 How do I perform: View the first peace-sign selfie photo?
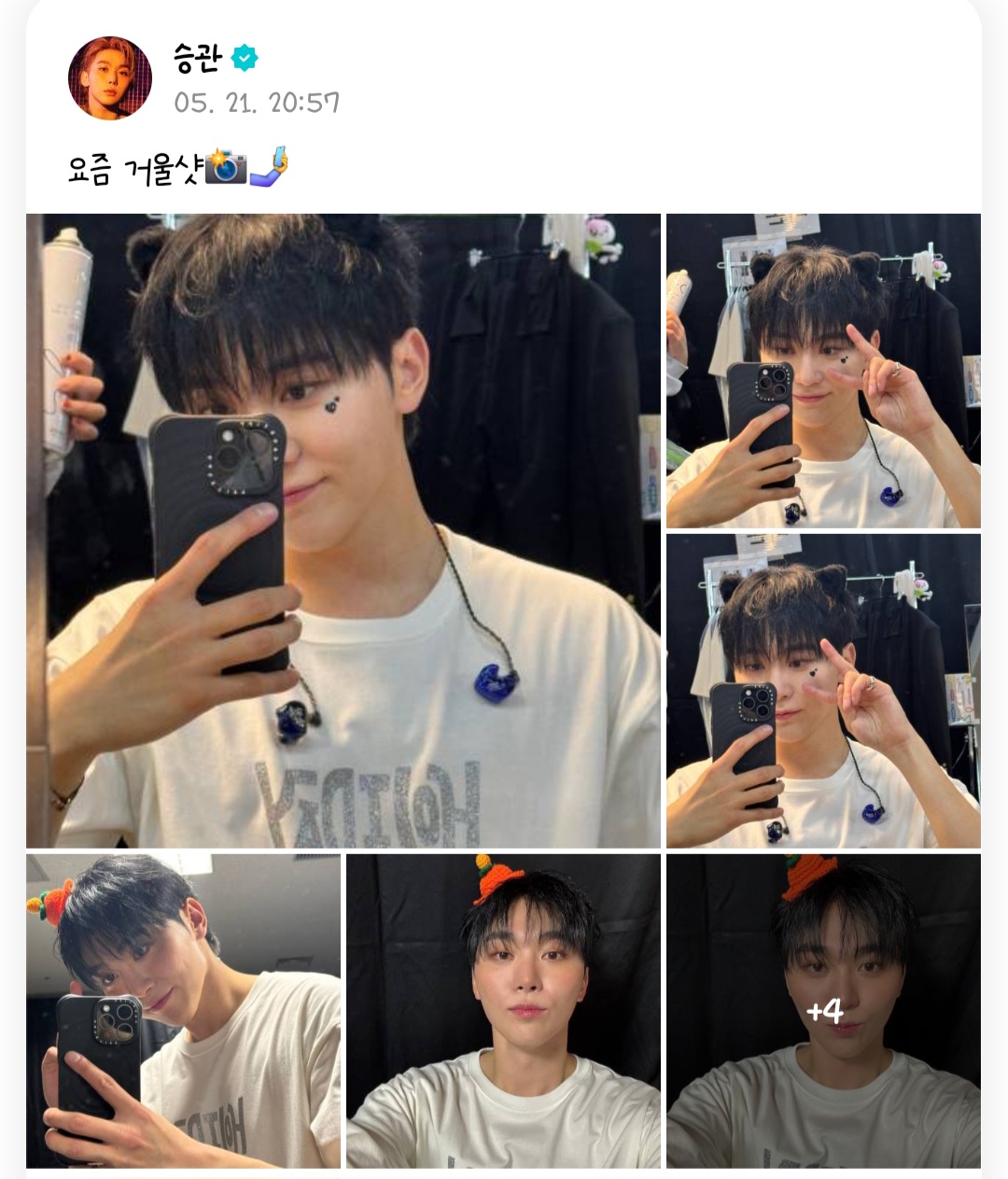(x=823, y=371)
